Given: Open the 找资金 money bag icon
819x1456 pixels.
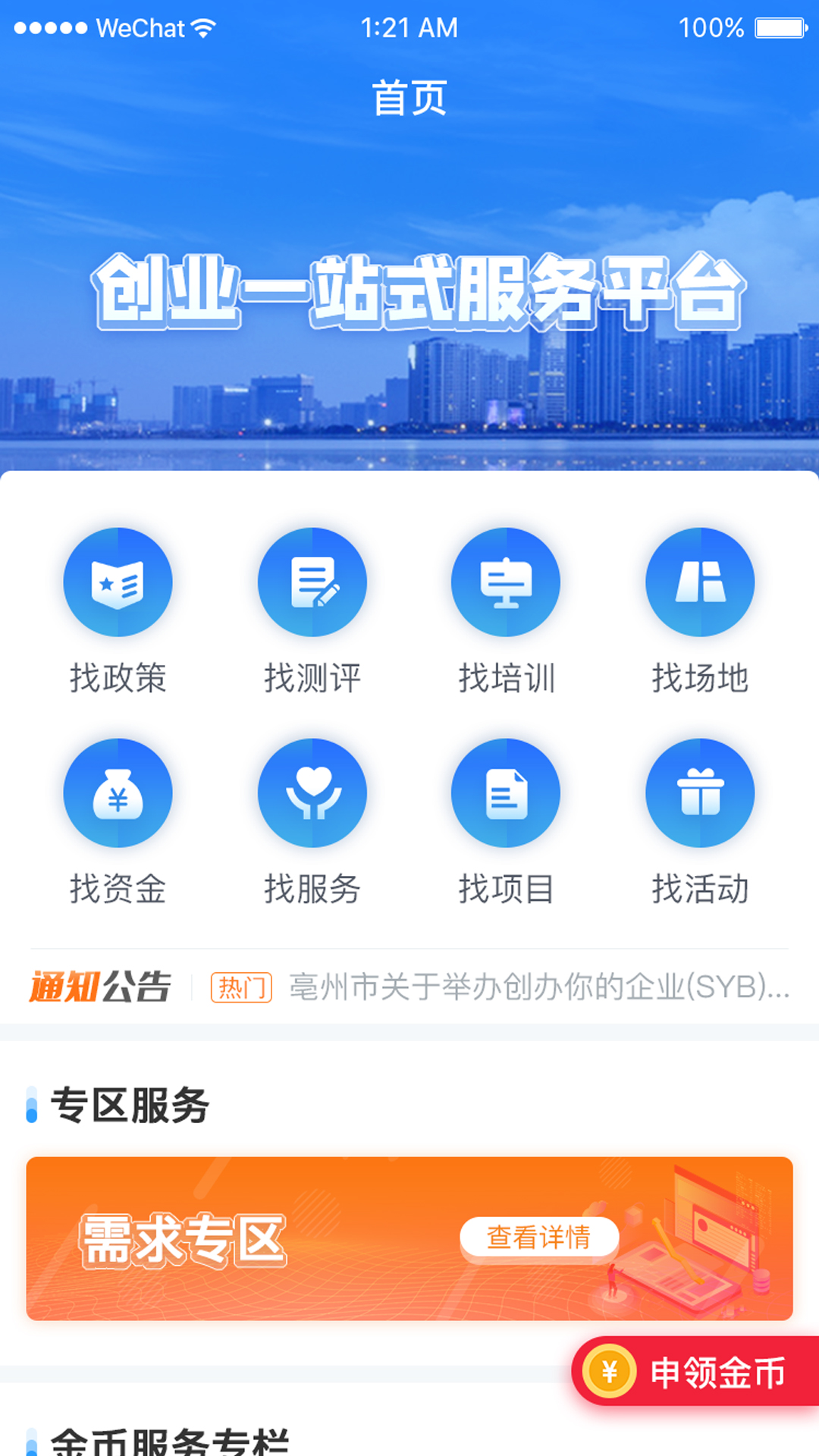Looking at the screenshot, I should (x=119, y=792).
